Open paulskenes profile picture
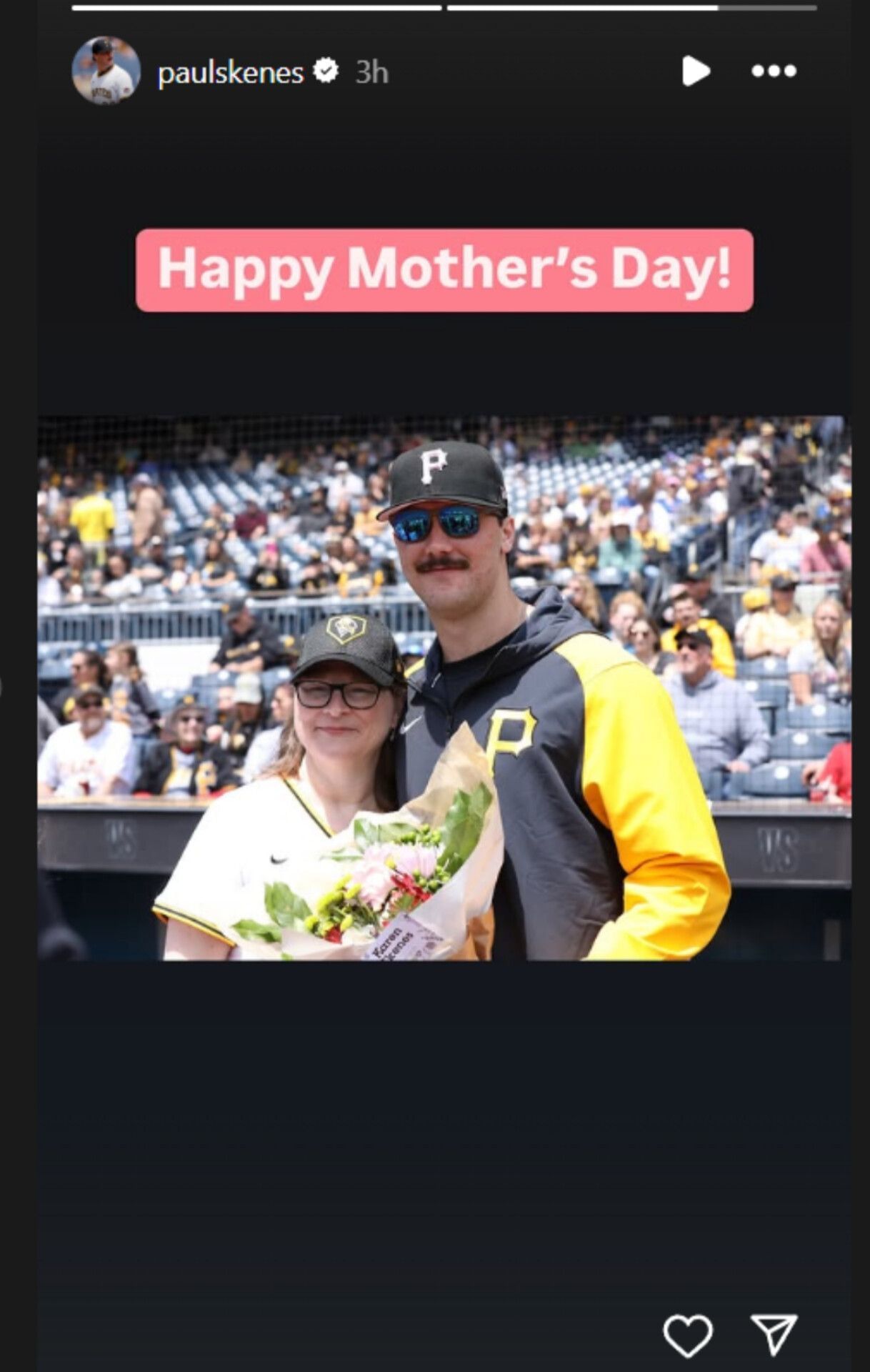The height and width of the screenshot is (1372, 870). click(x=106, y=71)
